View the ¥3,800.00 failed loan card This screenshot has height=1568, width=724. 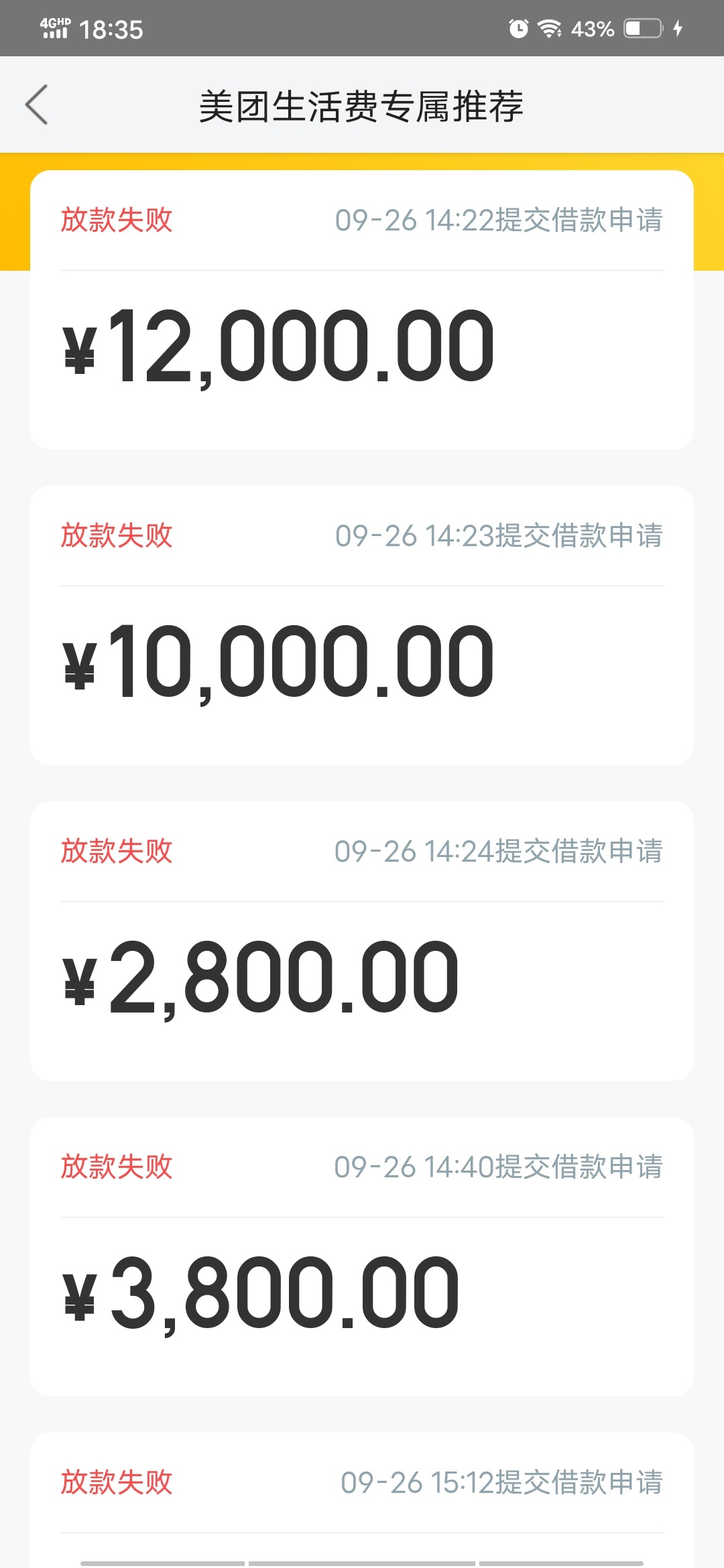[362, 1256]
